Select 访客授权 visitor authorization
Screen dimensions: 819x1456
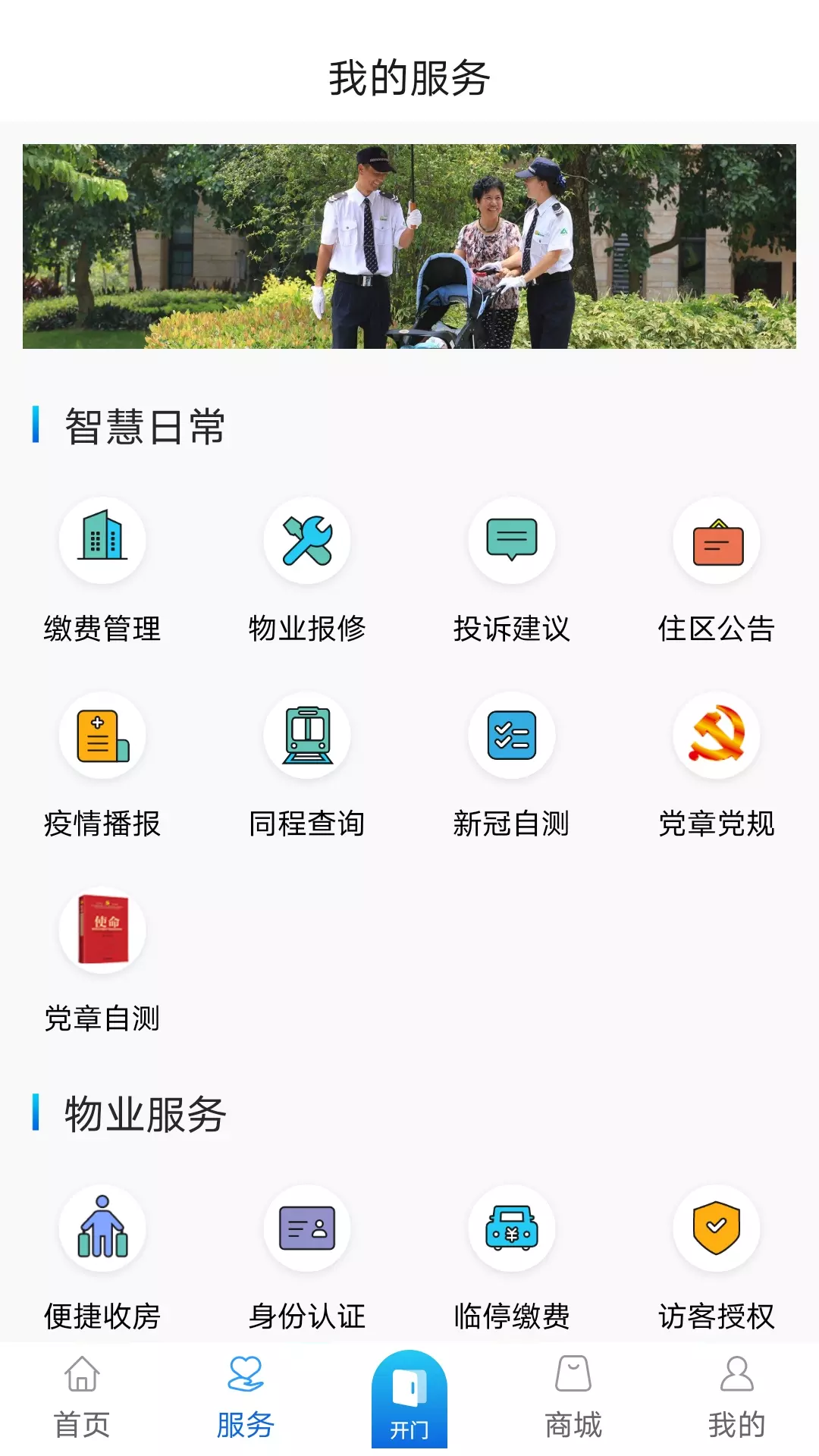(x=717, y=1258)
